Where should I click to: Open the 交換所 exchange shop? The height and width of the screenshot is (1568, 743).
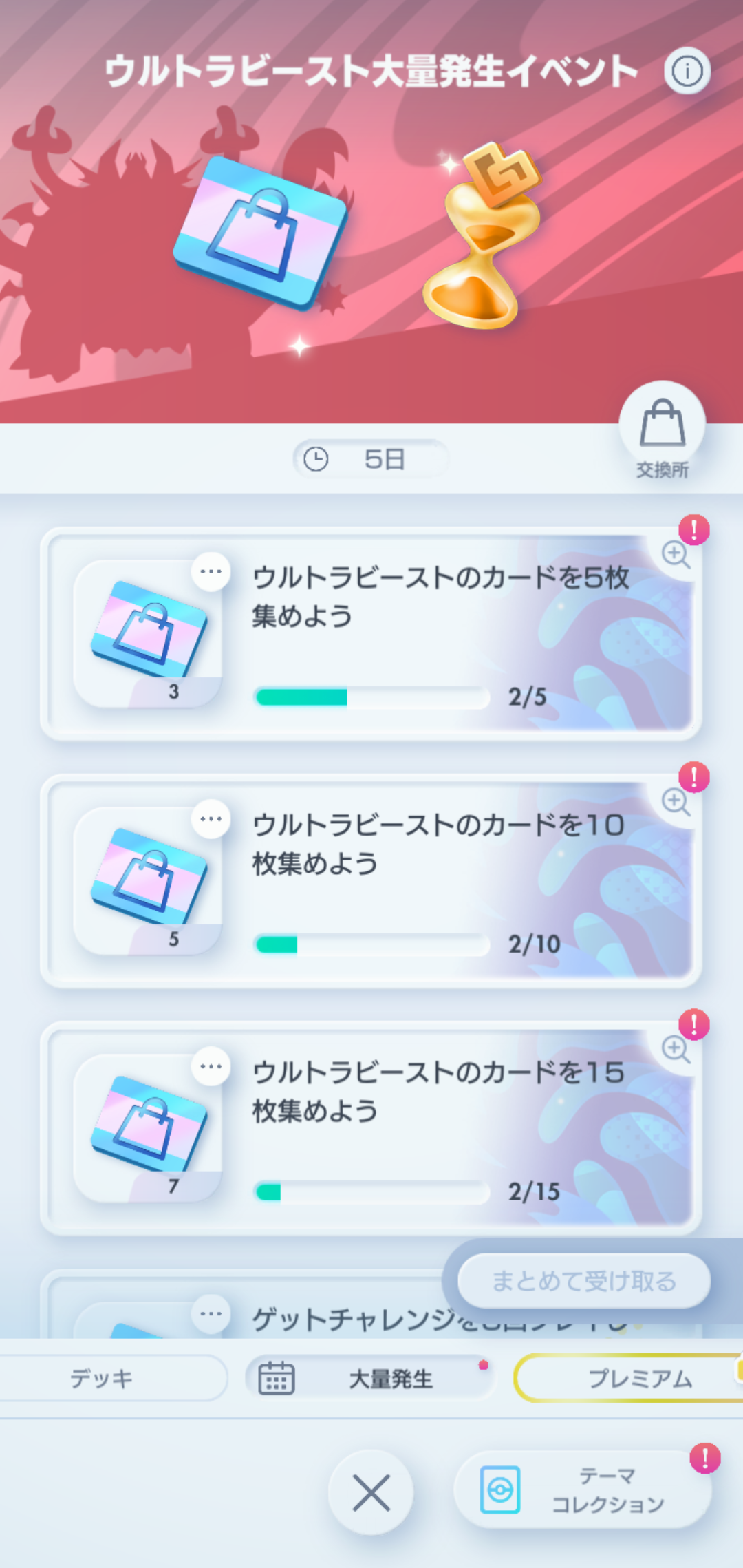click(x=662, y=430)
